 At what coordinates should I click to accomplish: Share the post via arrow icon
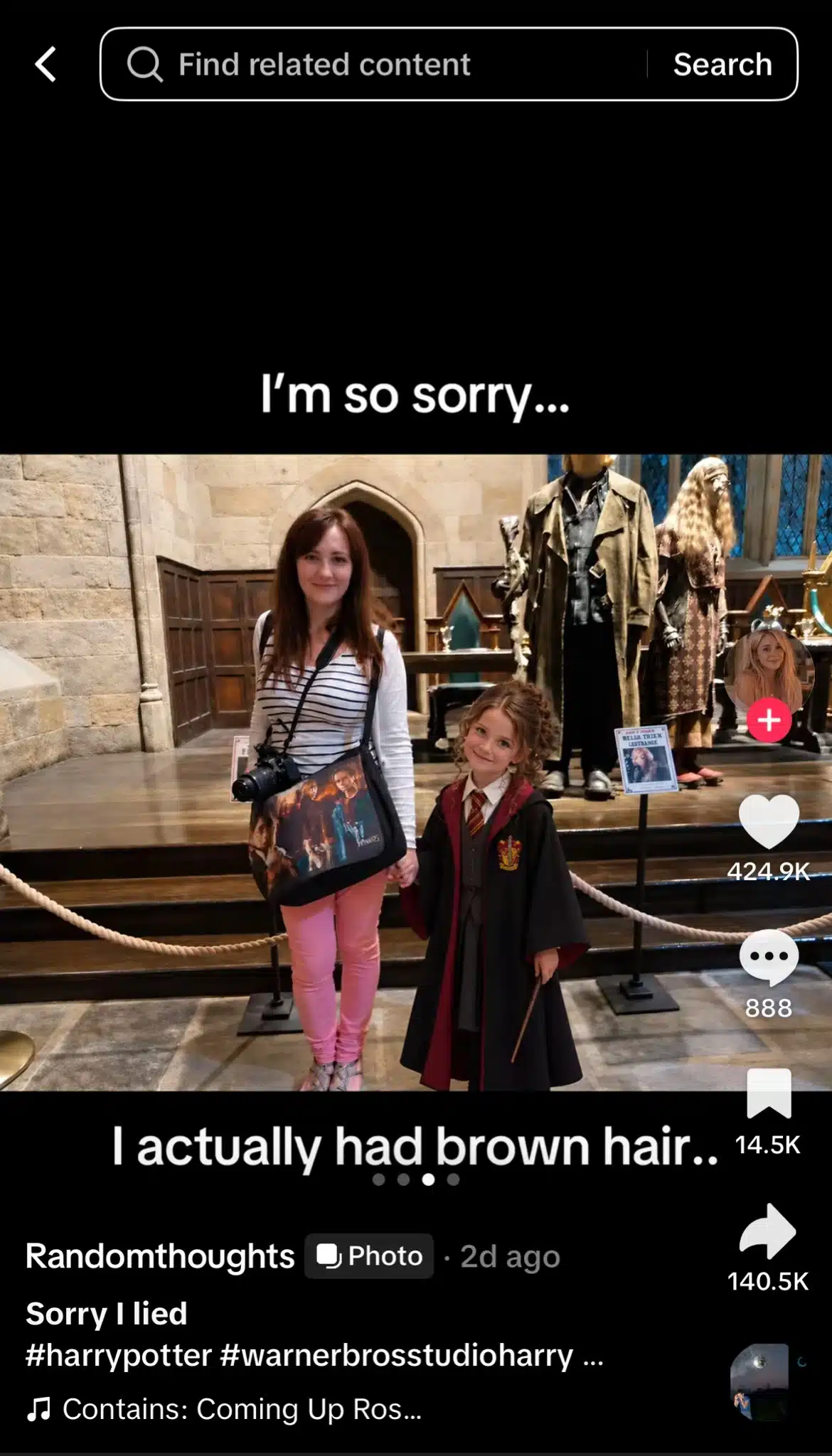click(x=768, y=1231)
